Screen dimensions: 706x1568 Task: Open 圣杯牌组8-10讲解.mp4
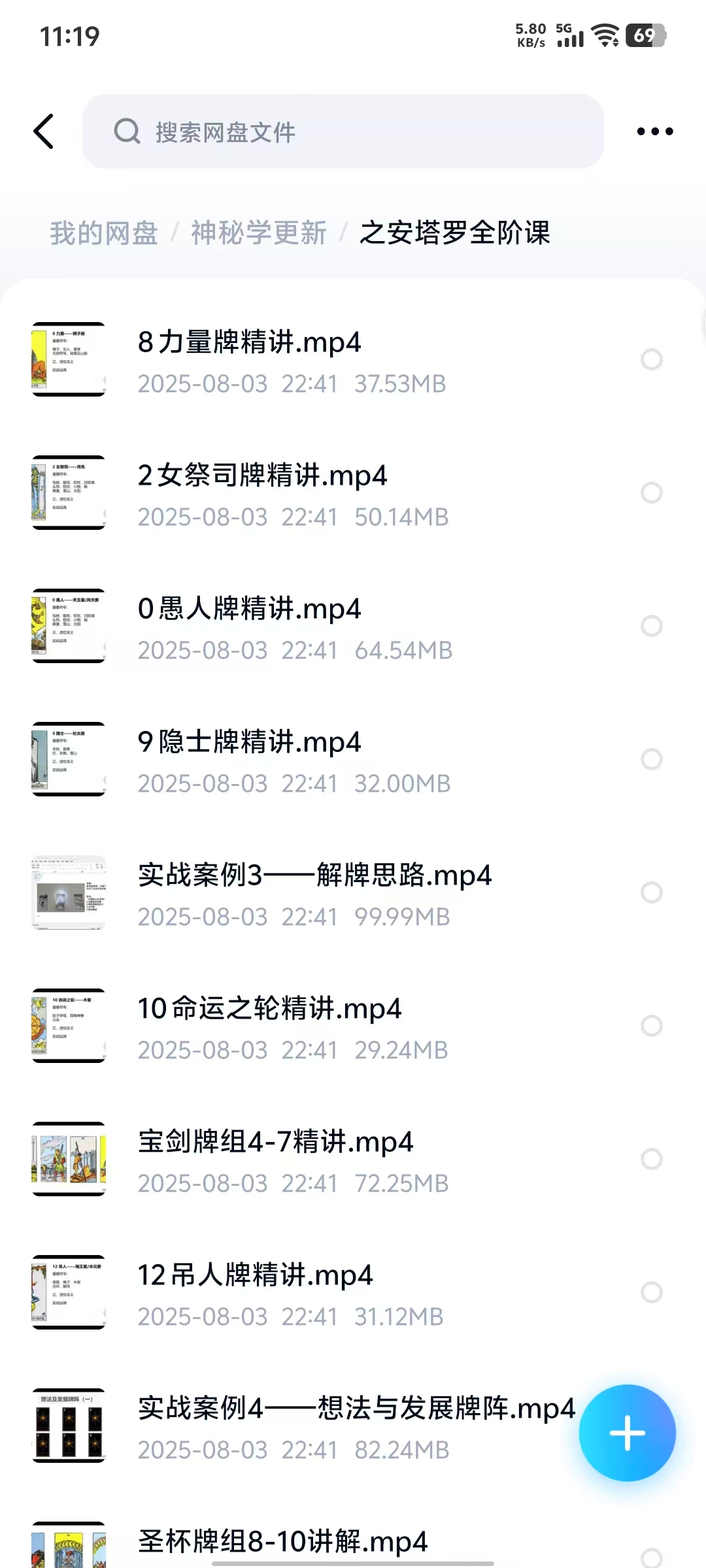tap(282, 1543)
